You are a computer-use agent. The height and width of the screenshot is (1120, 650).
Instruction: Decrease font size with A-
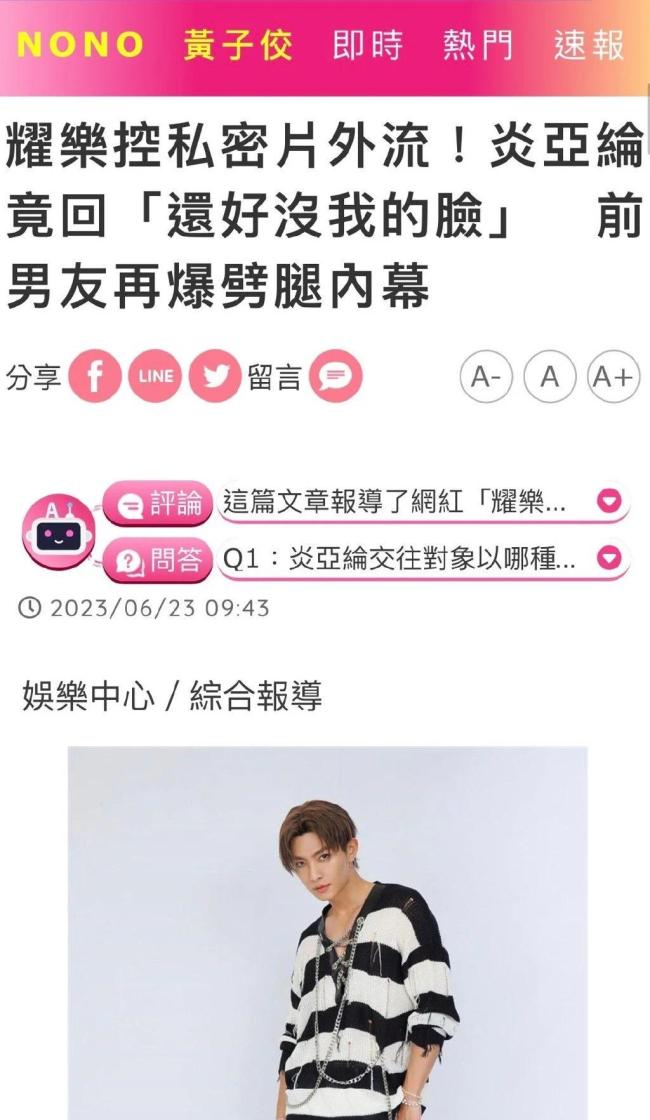pos(486,377)
